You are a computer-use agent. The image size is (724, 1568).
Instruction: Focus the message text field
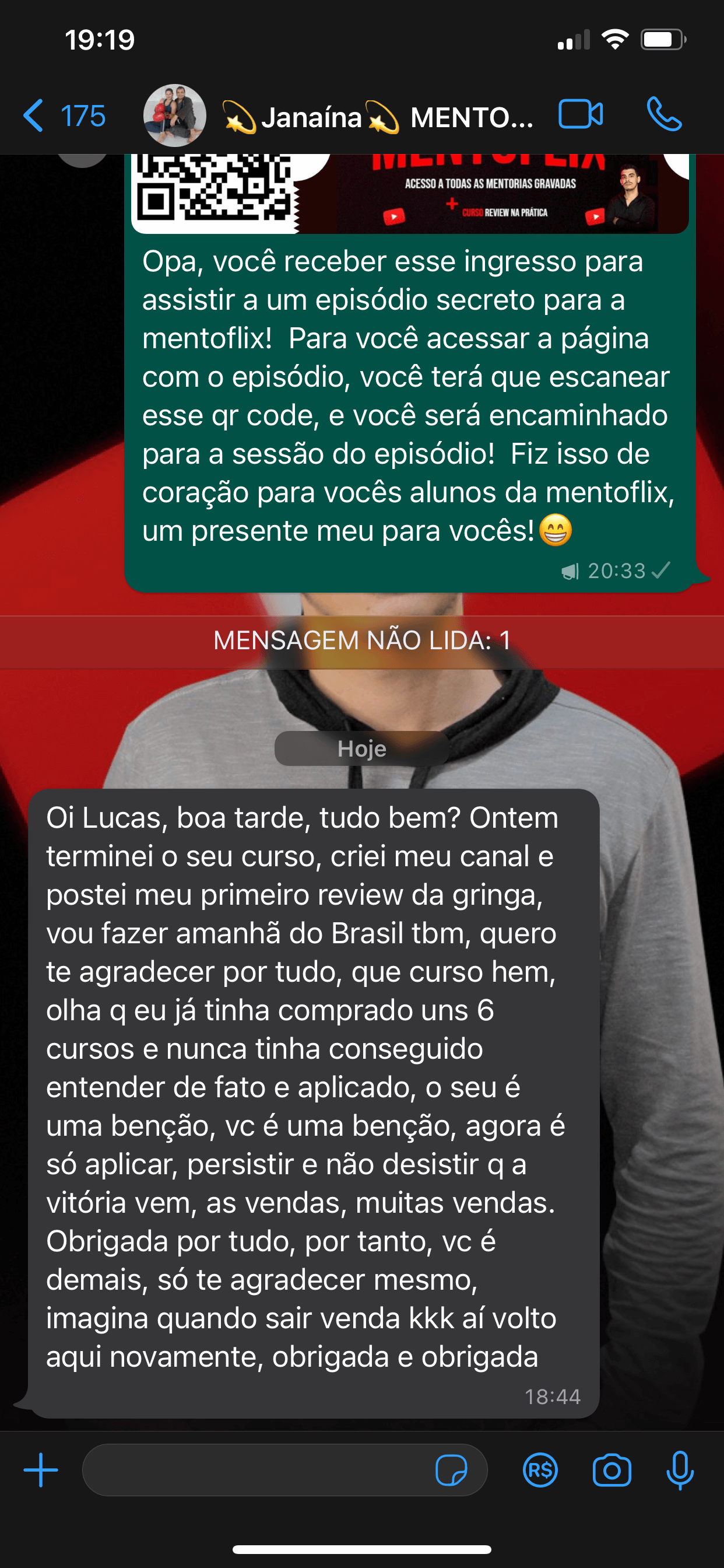pyautogui.click(x=255, y=1469)
